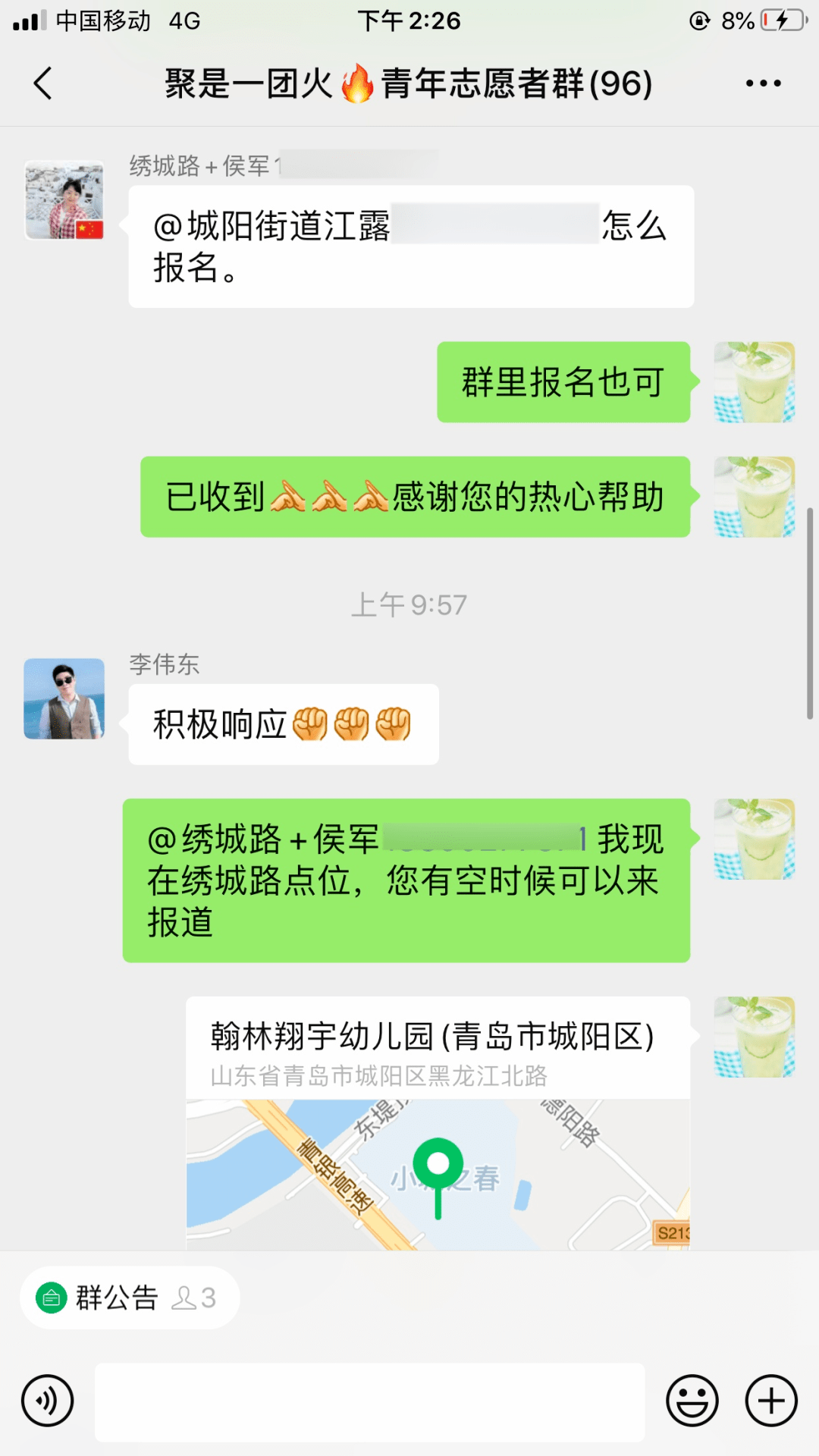Focus the message text field
This screenshot has width=819, height=1456.
point(369,1402)
